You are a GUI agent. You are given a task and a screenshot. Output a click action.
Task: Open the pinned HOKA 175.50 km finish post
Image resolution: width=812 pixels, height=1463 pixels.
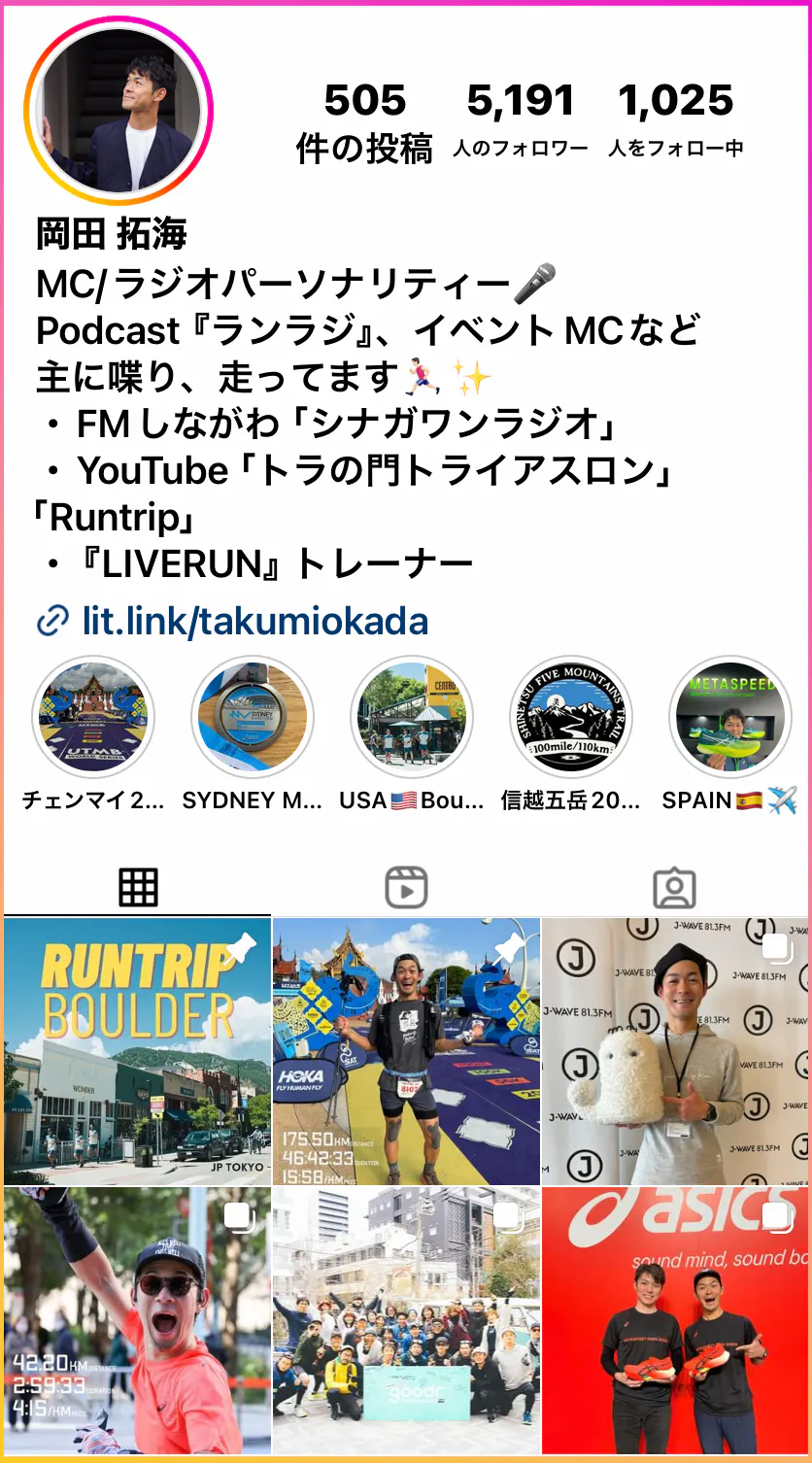(406, 1051)
